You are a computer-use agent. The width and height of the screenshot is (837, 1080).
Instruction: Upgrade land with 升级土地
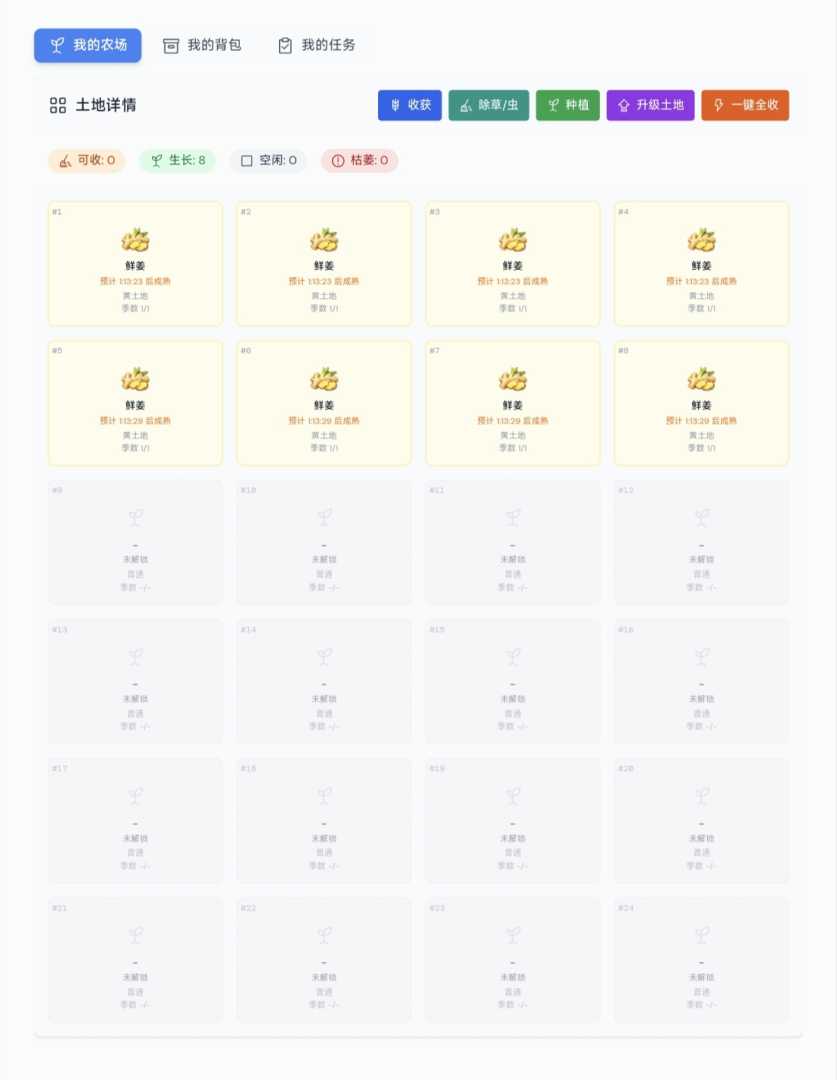[650, 105]
